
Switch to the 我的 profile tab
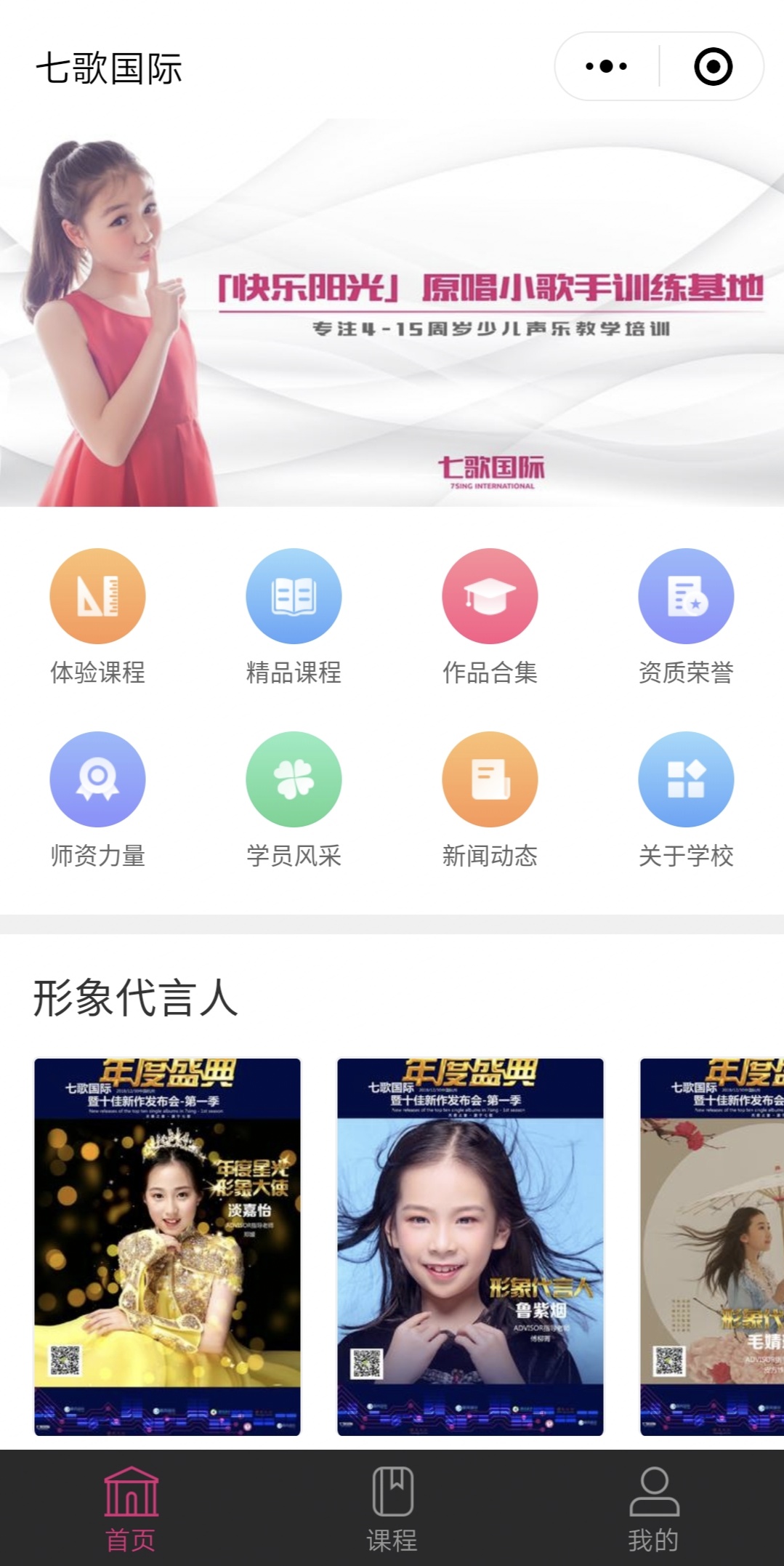click(654, 1509)
